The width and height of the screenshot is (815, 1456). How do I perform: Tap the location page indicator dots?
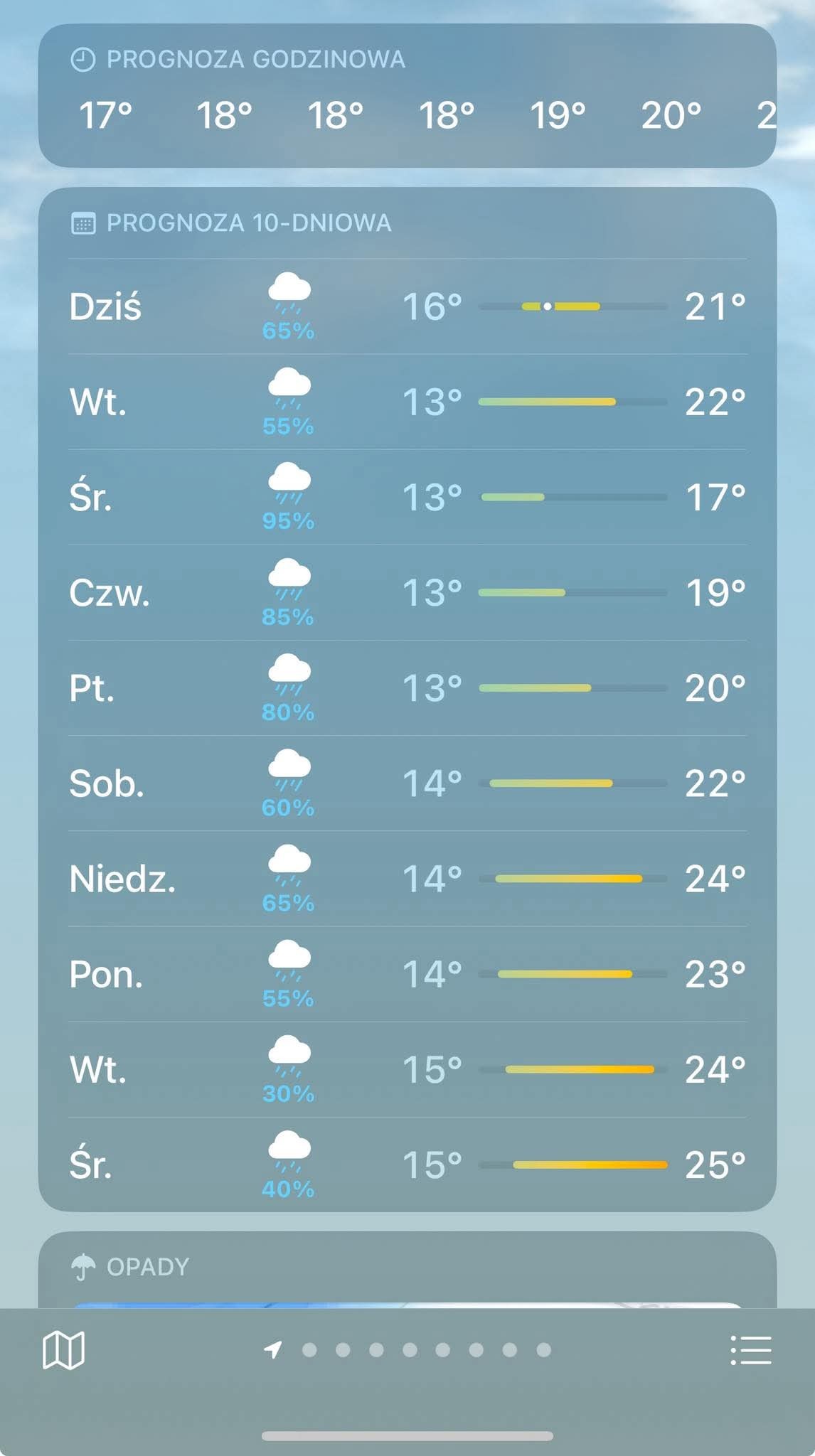(x=409, y=1349)
